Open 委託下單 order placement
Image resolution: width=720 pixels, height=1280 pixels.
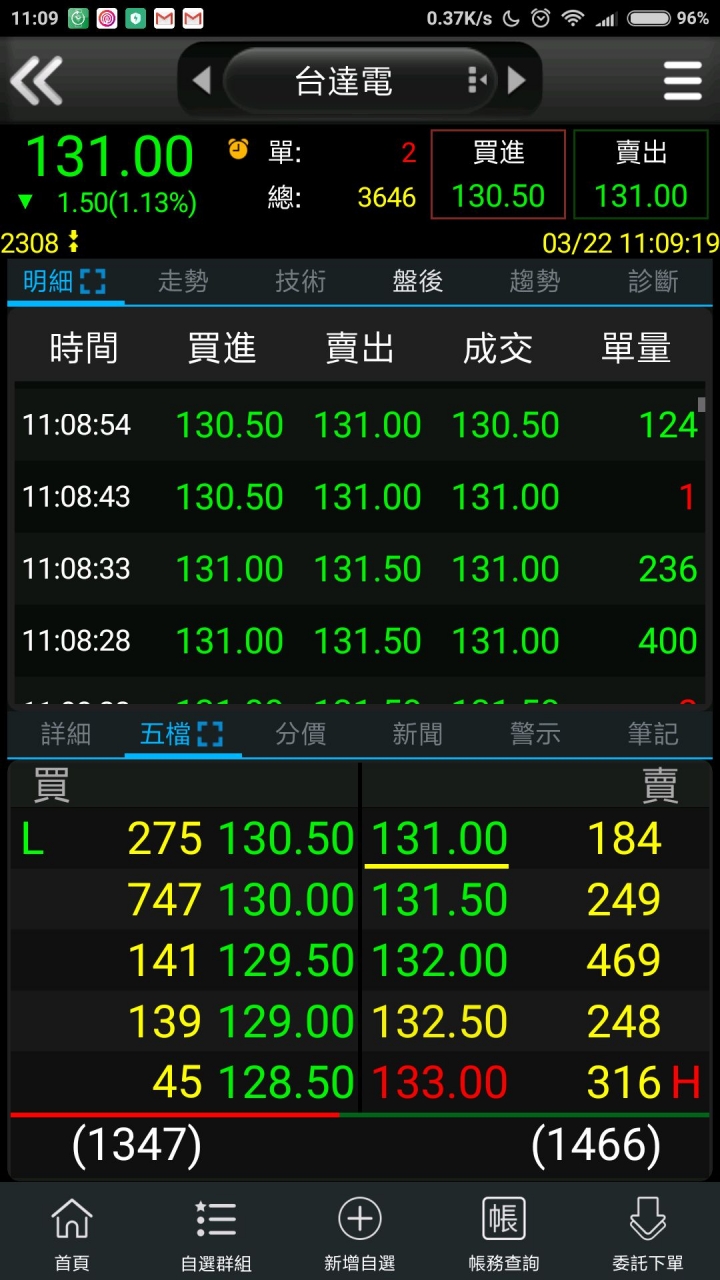pyautogui.click(x=648, y=1232)
